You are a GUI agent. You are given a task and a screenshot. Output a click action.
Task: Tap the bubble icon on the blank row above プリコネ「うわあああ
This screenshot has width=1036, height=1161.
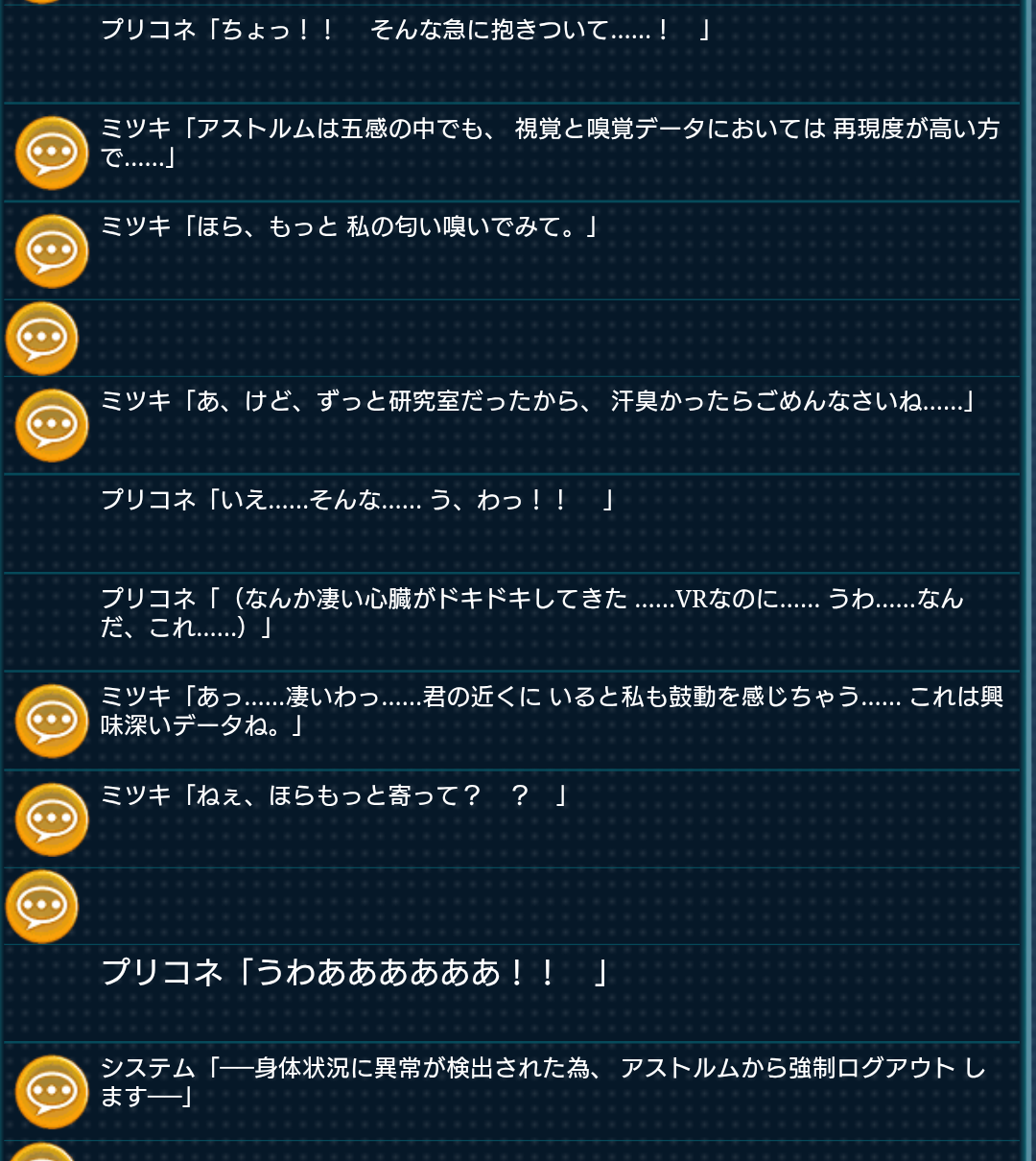pos(42,907)
